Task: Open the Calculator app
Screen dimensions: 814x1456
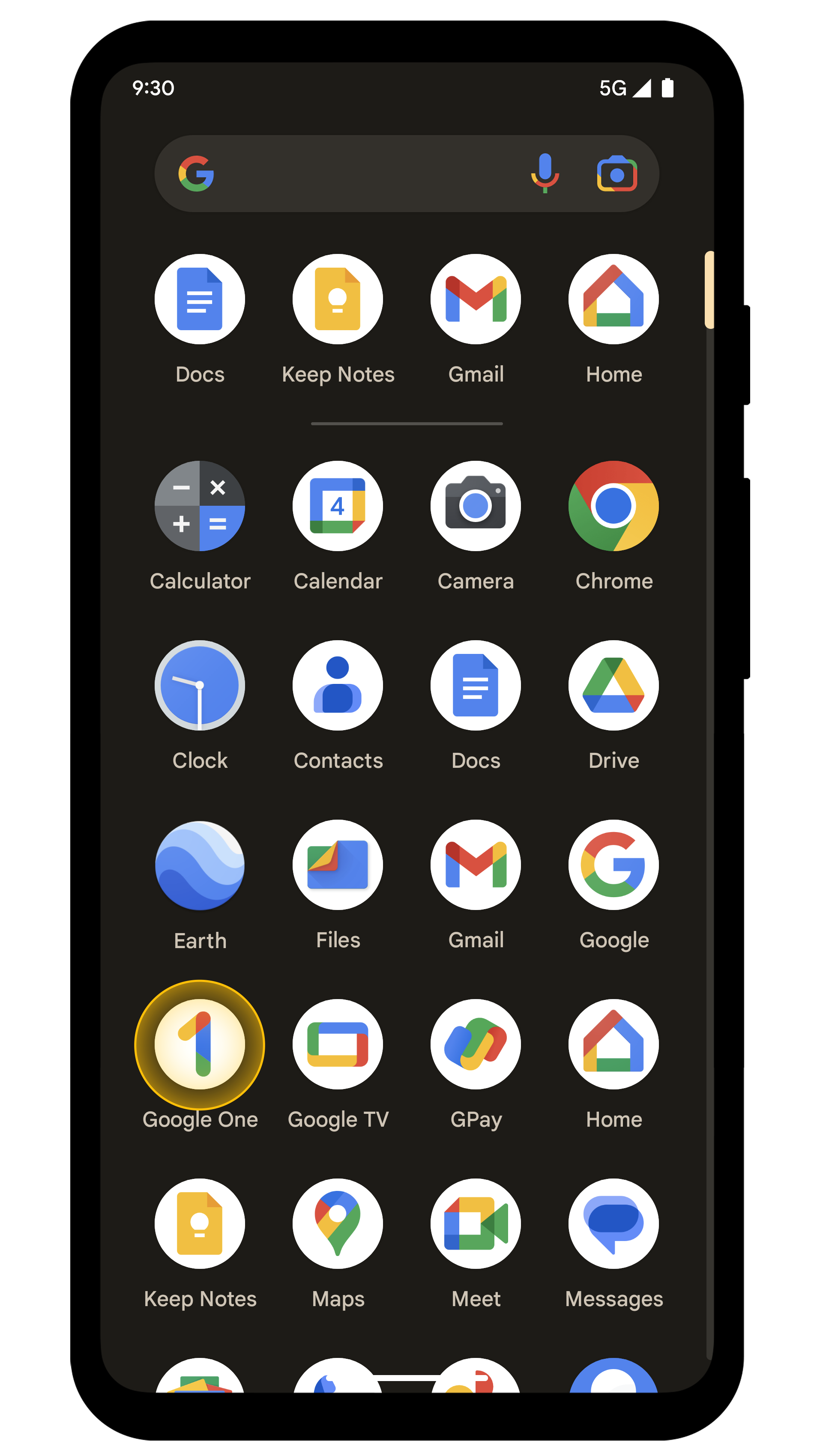Action: pos(200,506)
